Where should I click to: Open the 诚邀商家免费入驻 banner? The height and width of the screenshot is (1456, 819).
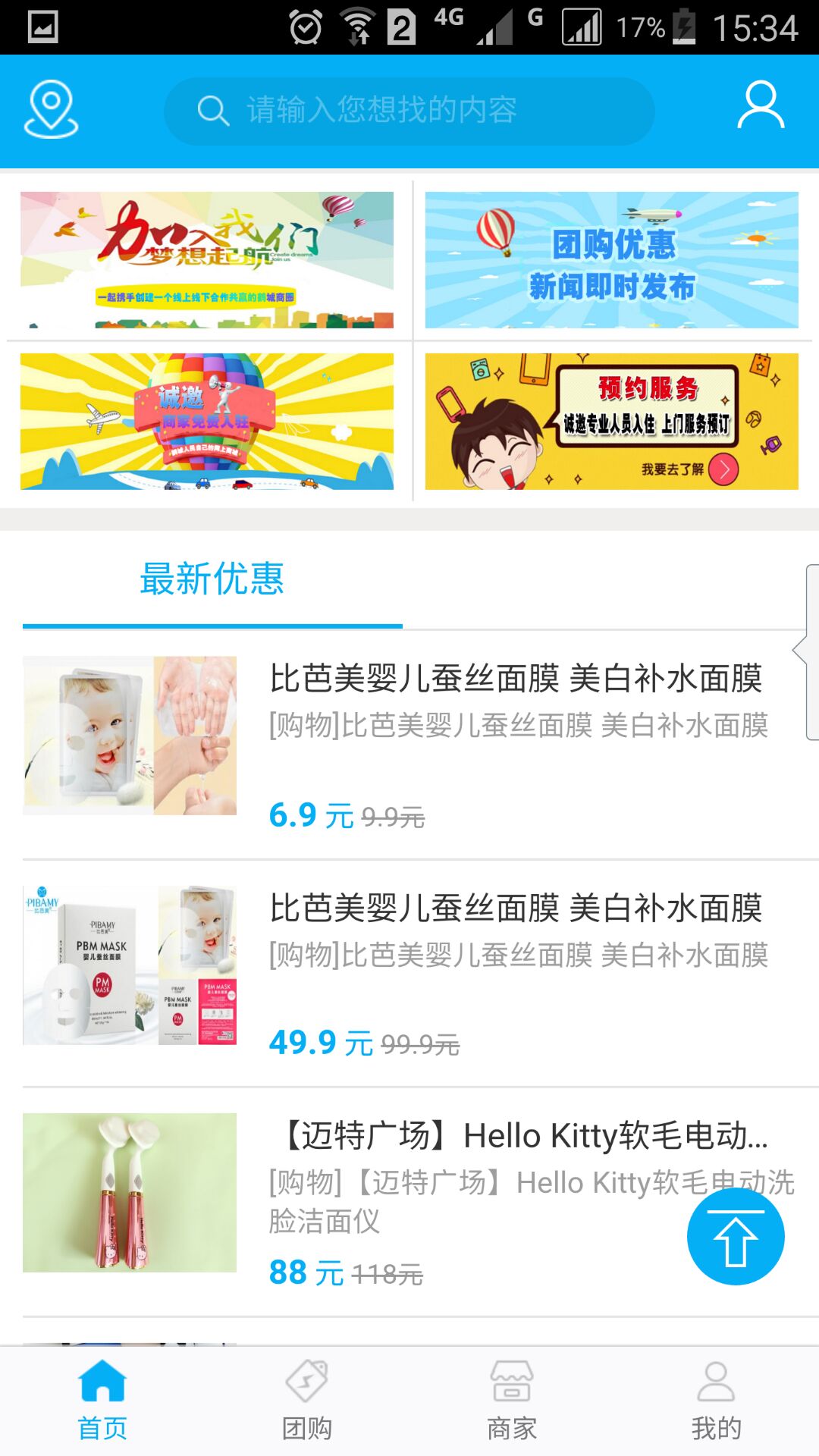pyautogui.click(x=207, y=422)
